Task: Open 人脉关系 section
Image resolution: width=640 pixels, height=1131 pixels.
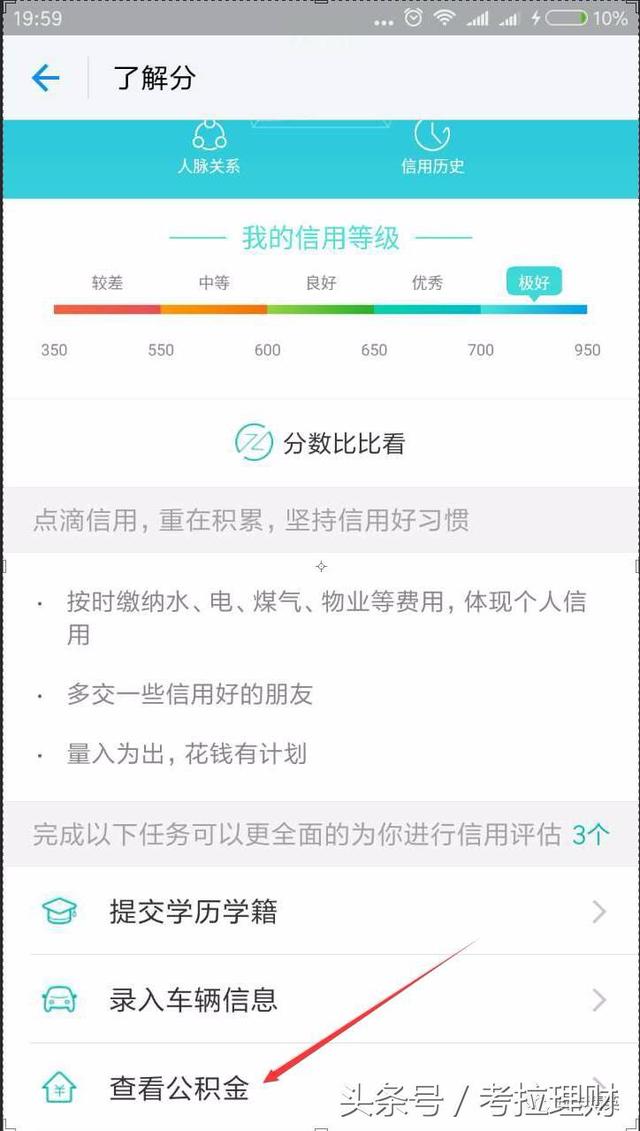Action: 209,149
